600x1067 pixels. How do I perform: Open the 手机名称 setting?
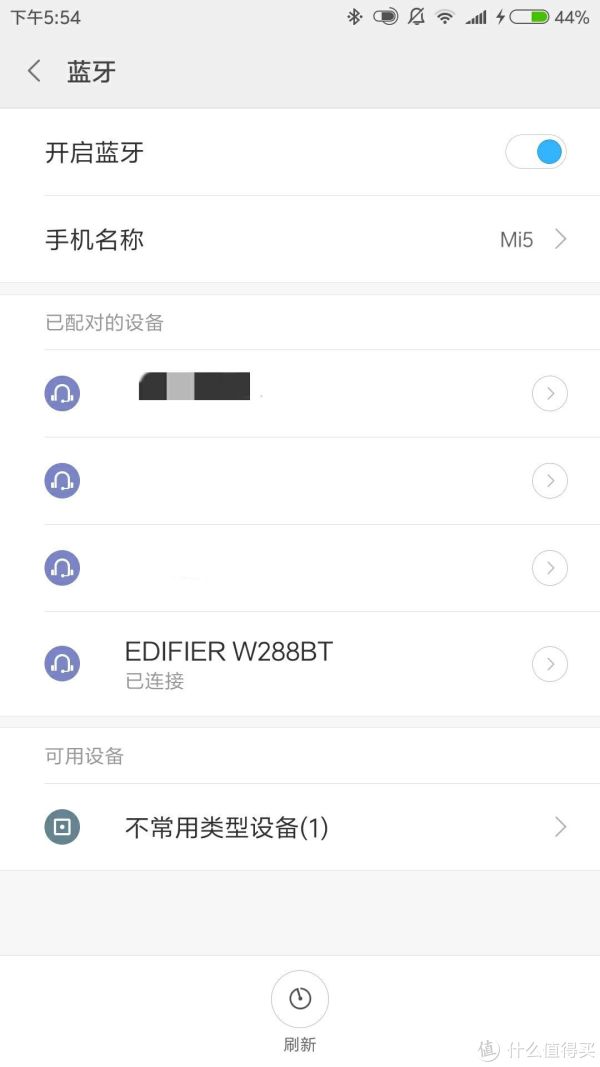pos(300,240)
